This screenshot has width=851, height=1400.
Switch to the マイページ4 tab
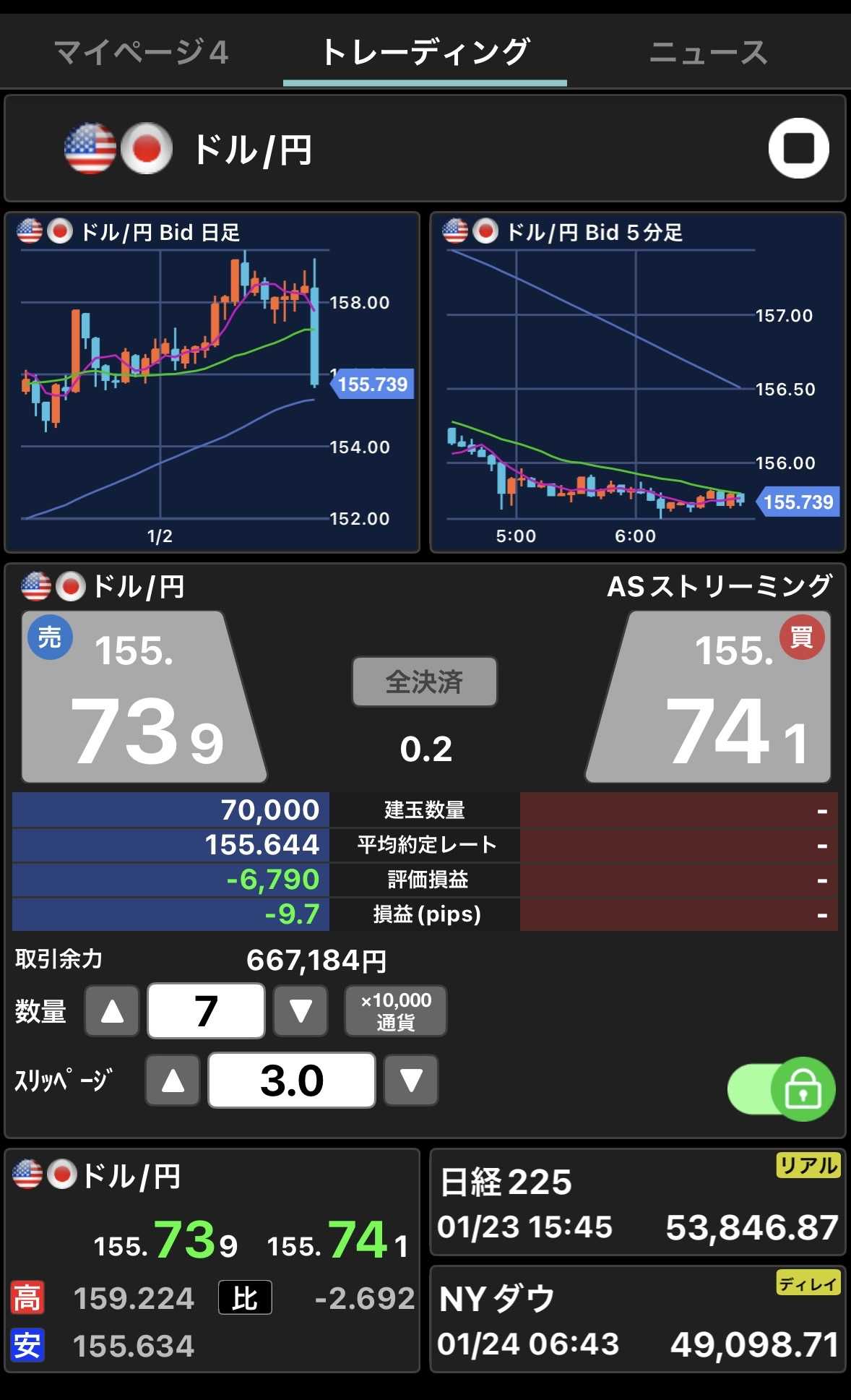[x=142, y=53]
